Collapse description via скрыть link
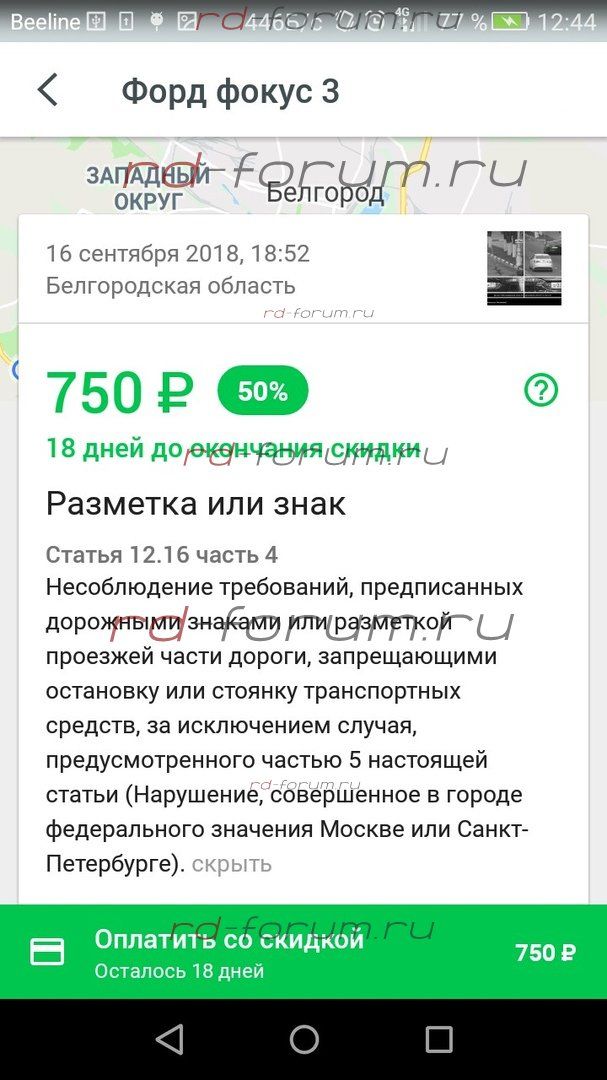Viewport: 607px width, 1080px height. point(231,863)
